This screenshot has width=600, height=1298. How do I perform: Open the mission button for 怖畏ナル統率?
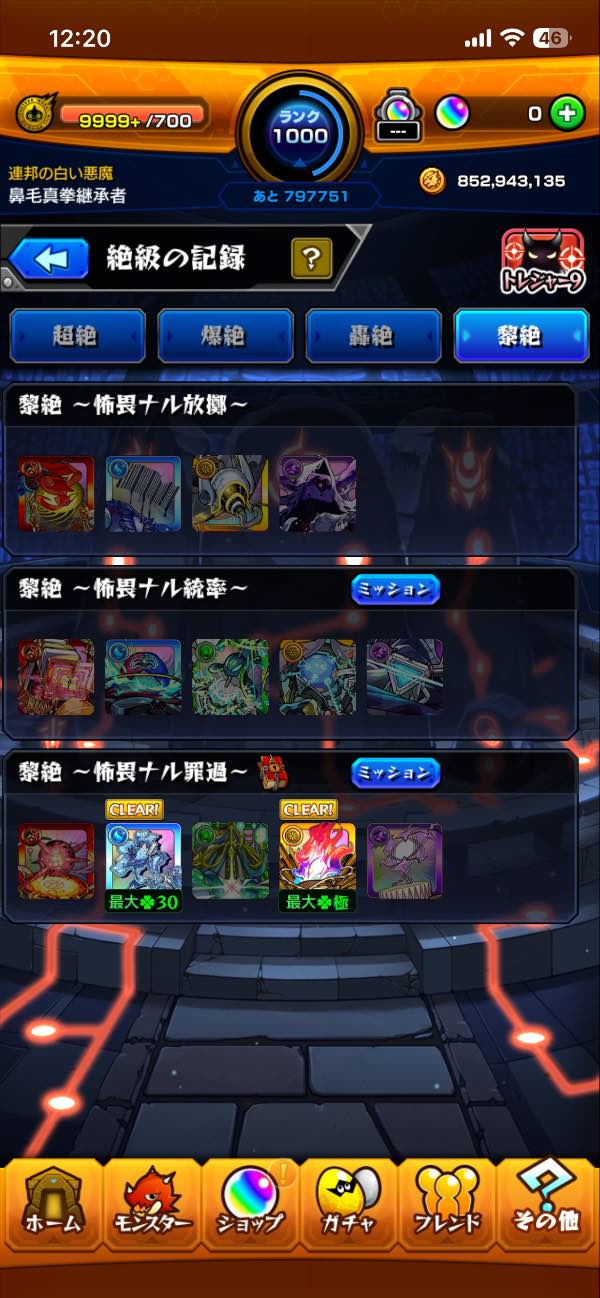tap(395, 590)
